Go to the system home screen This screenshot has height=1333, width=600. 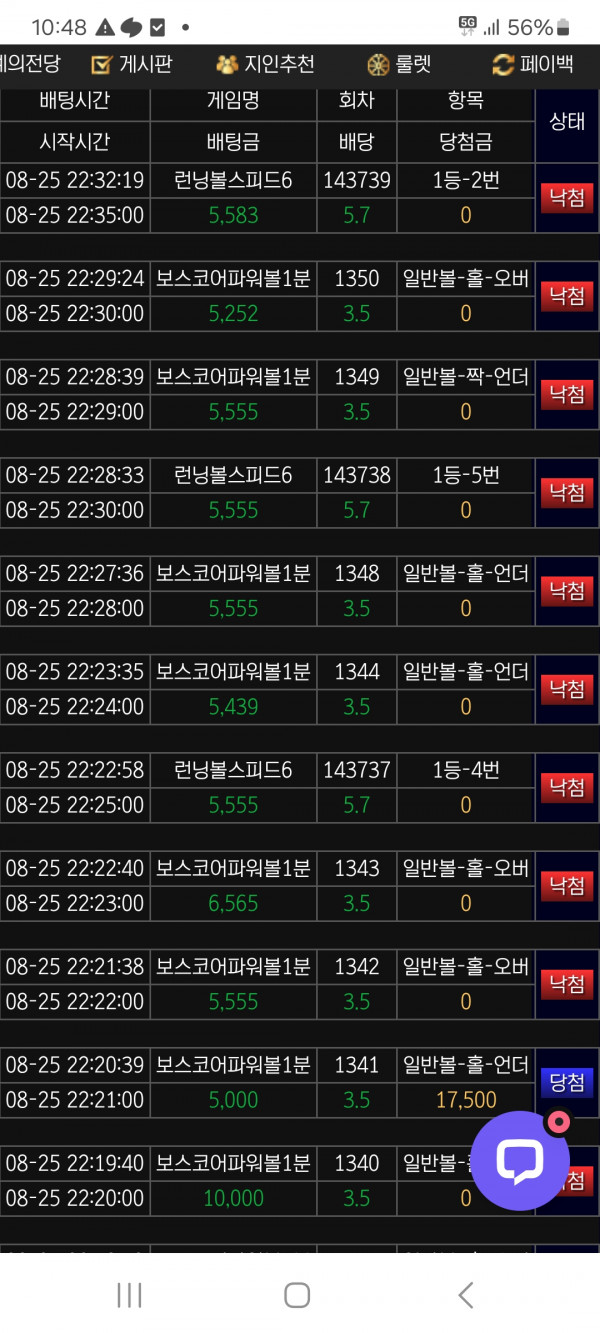coord(297,1295)
